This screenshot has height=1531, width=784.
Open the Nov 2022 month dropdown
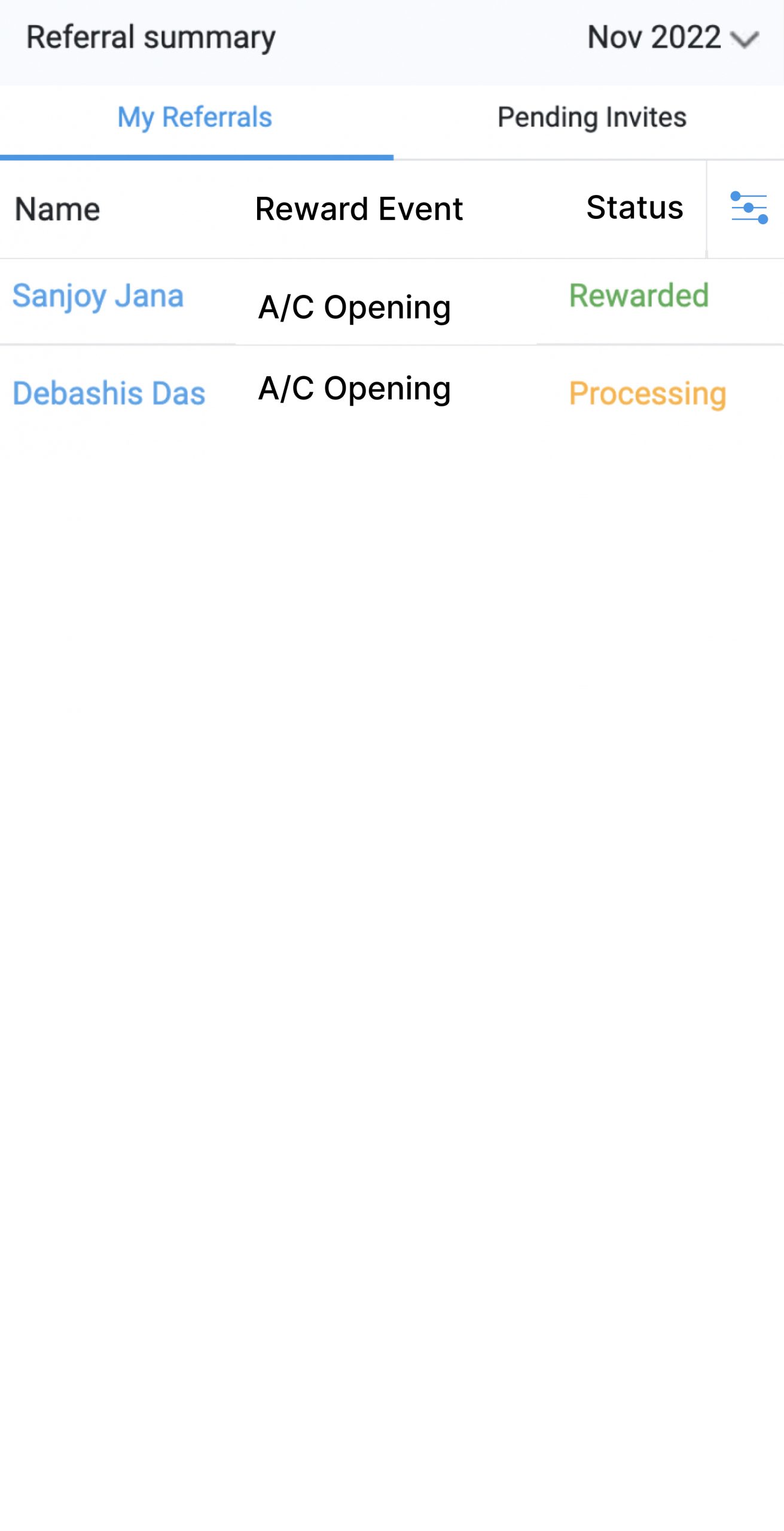[x=672, y=38]
